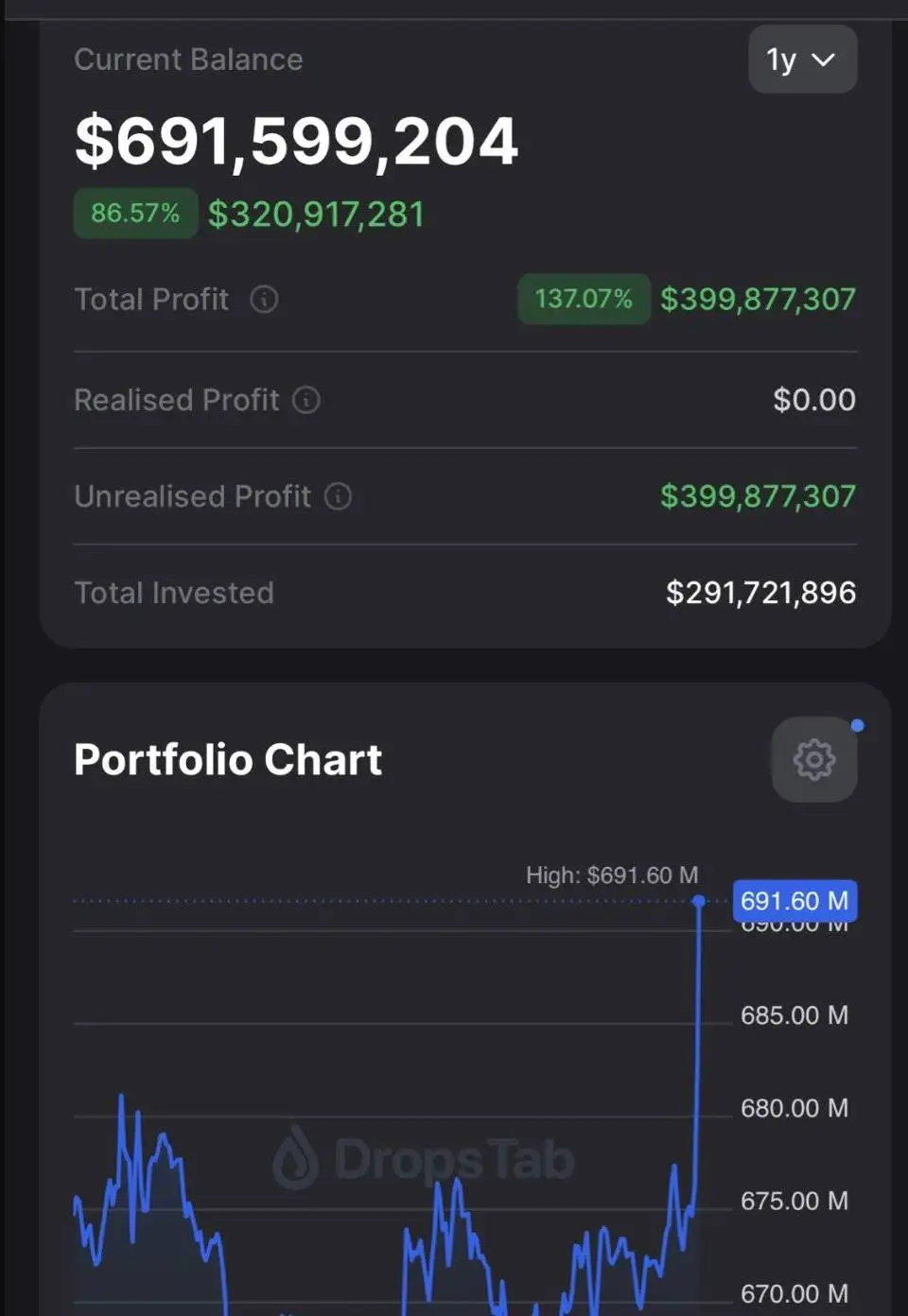Toggle the high value marker showing 691.60 M

point(794,901)
